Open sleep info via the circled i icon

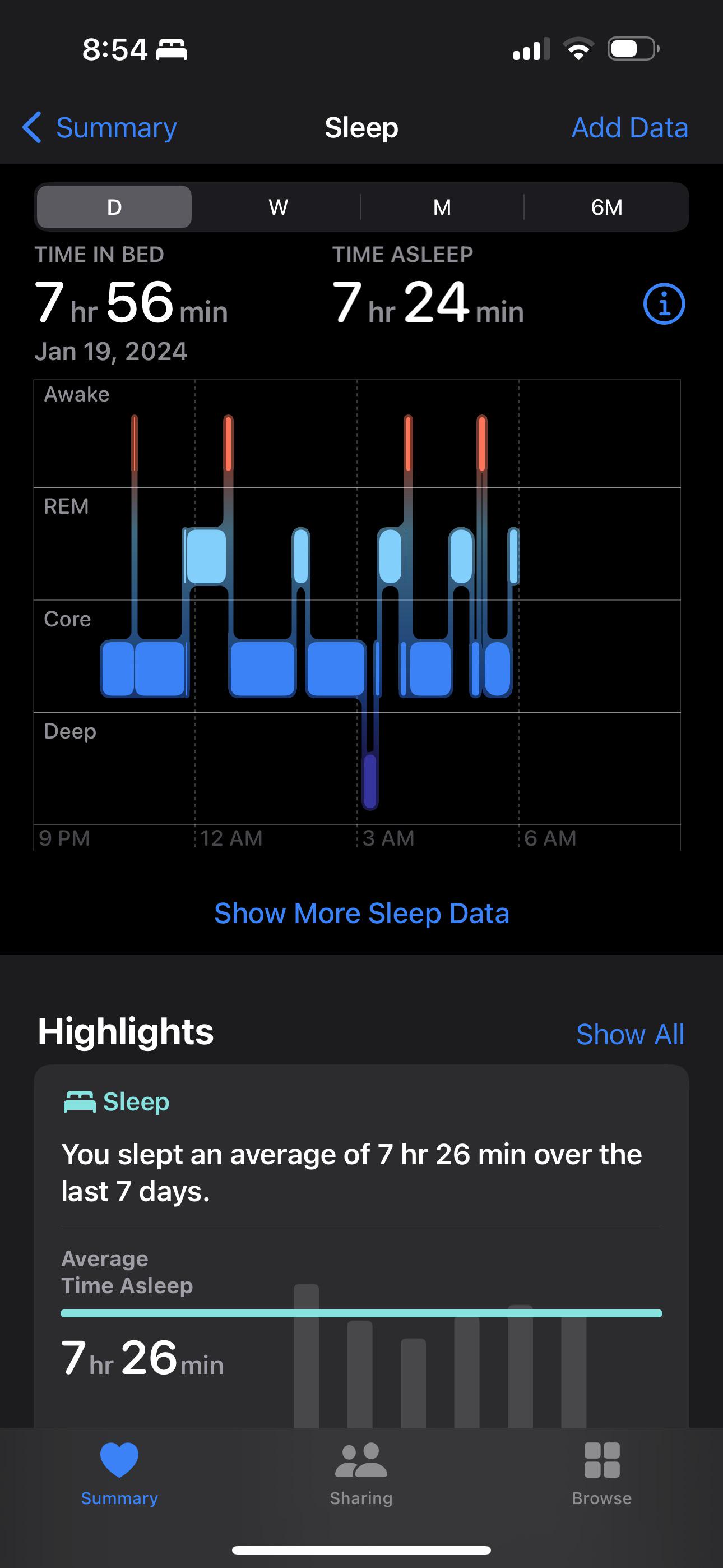point(664,304)
